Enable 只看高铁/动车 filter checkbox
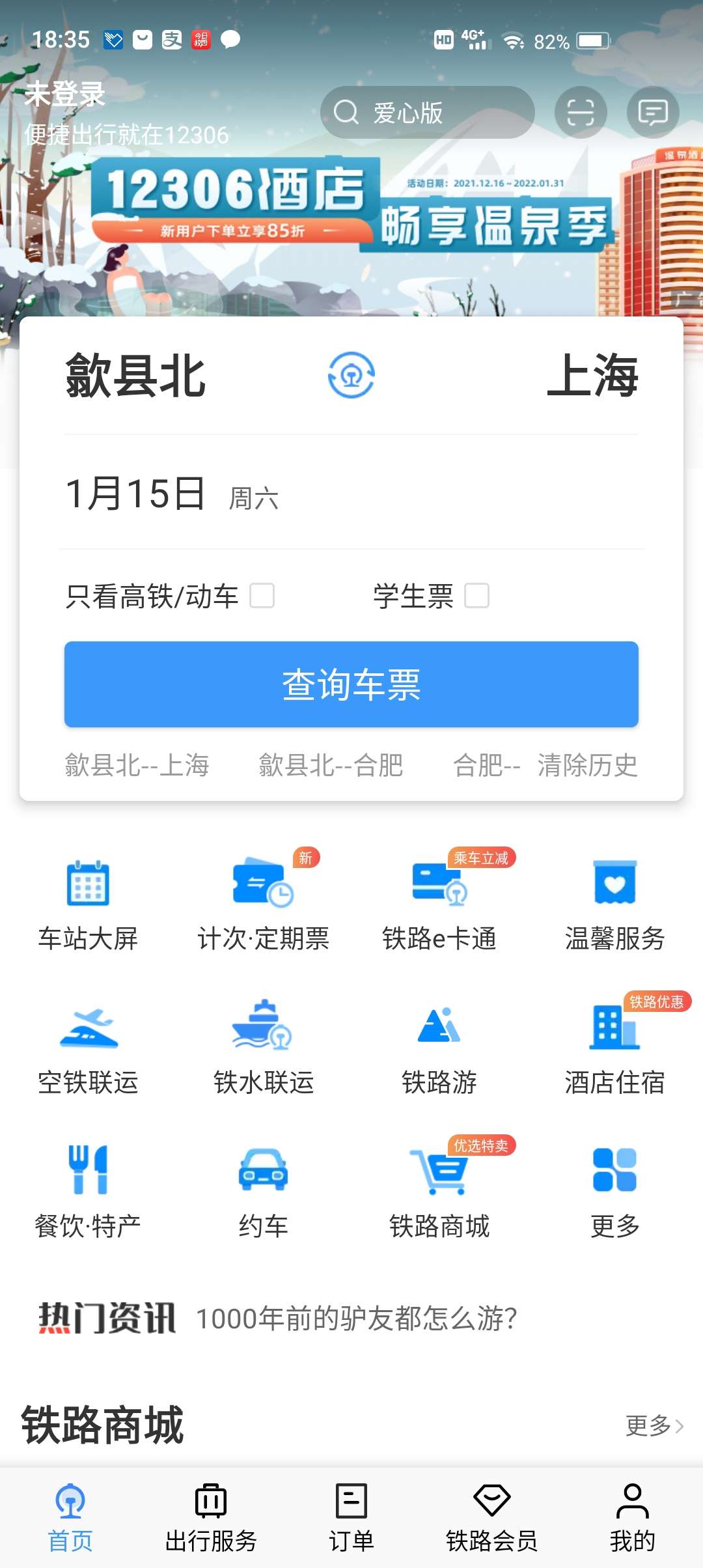703x1568 pixels. click(263, 596)
